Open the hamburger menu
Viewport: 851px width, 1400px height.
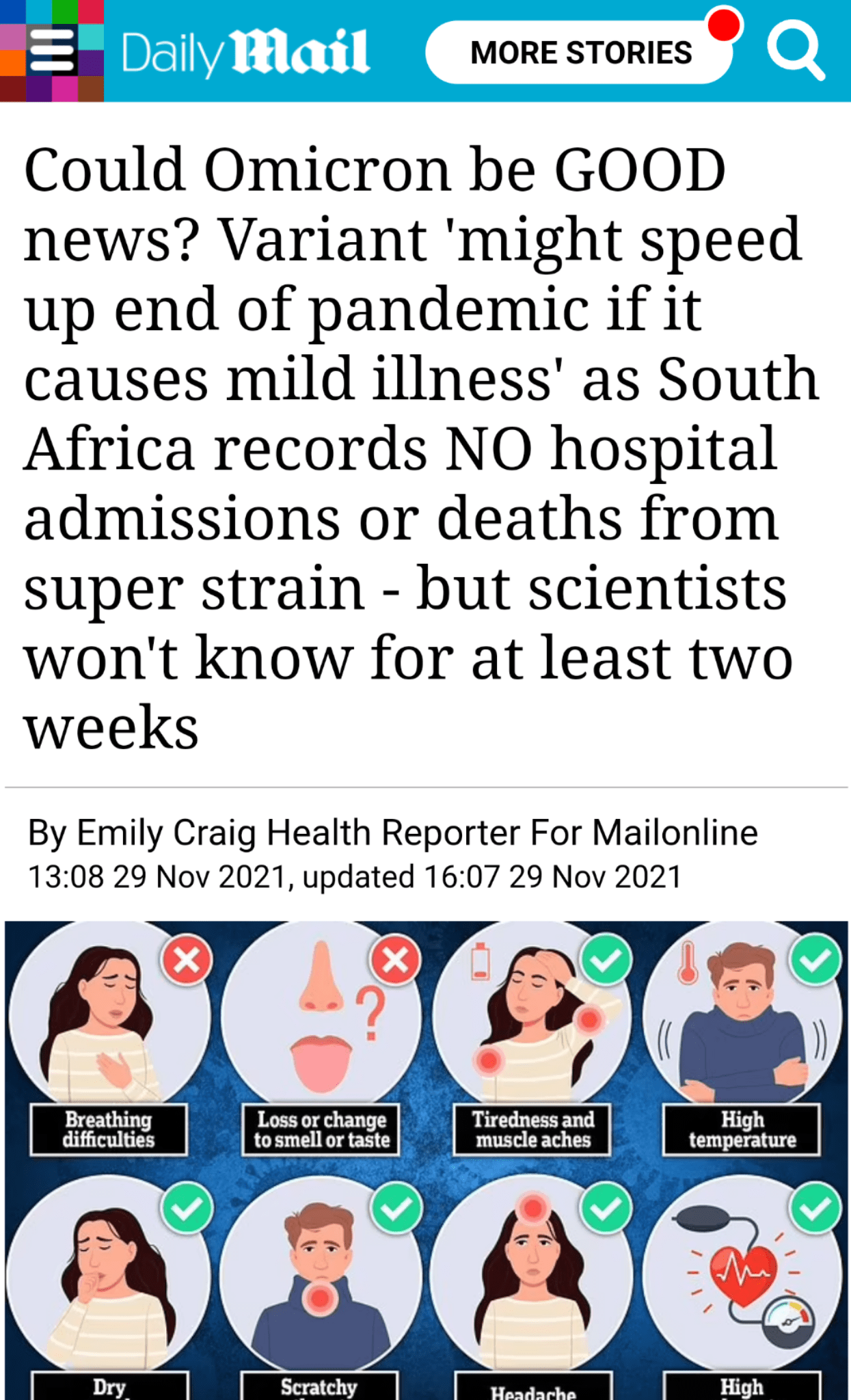click(x=52, y=51)
